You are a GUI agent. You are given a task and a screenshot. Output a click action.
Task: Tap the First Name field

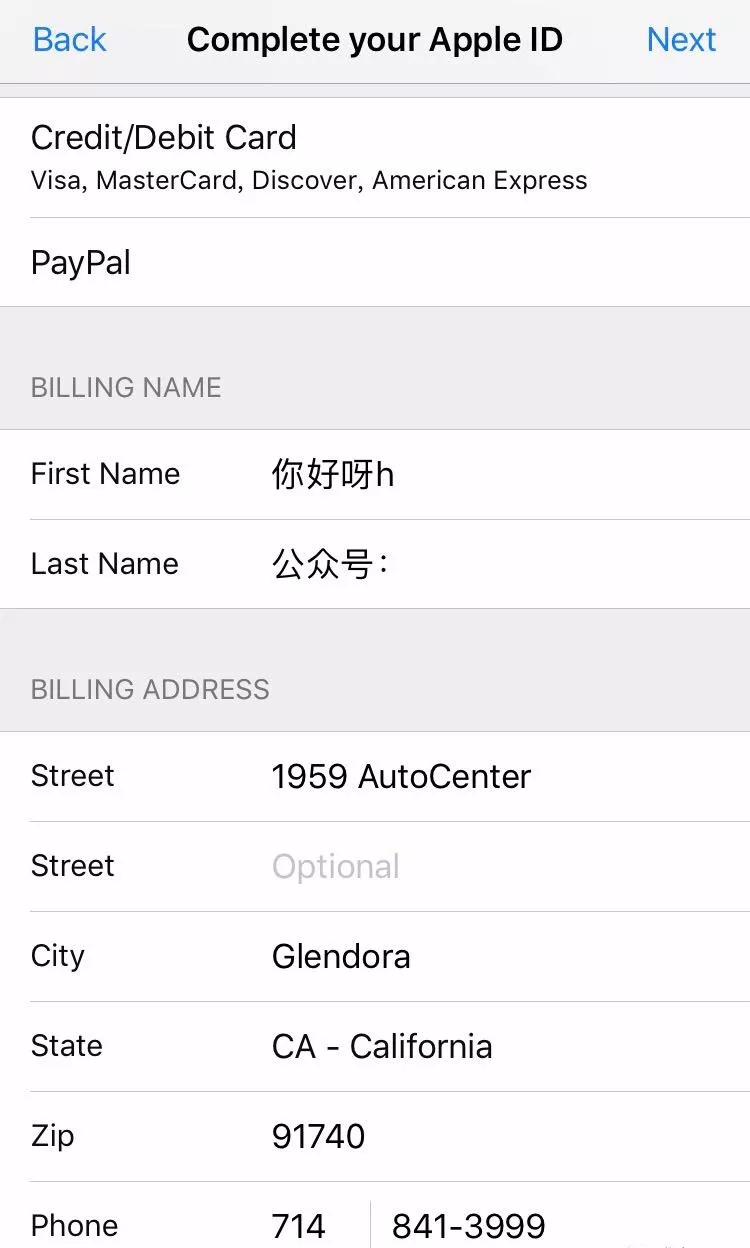pos(105,475)
